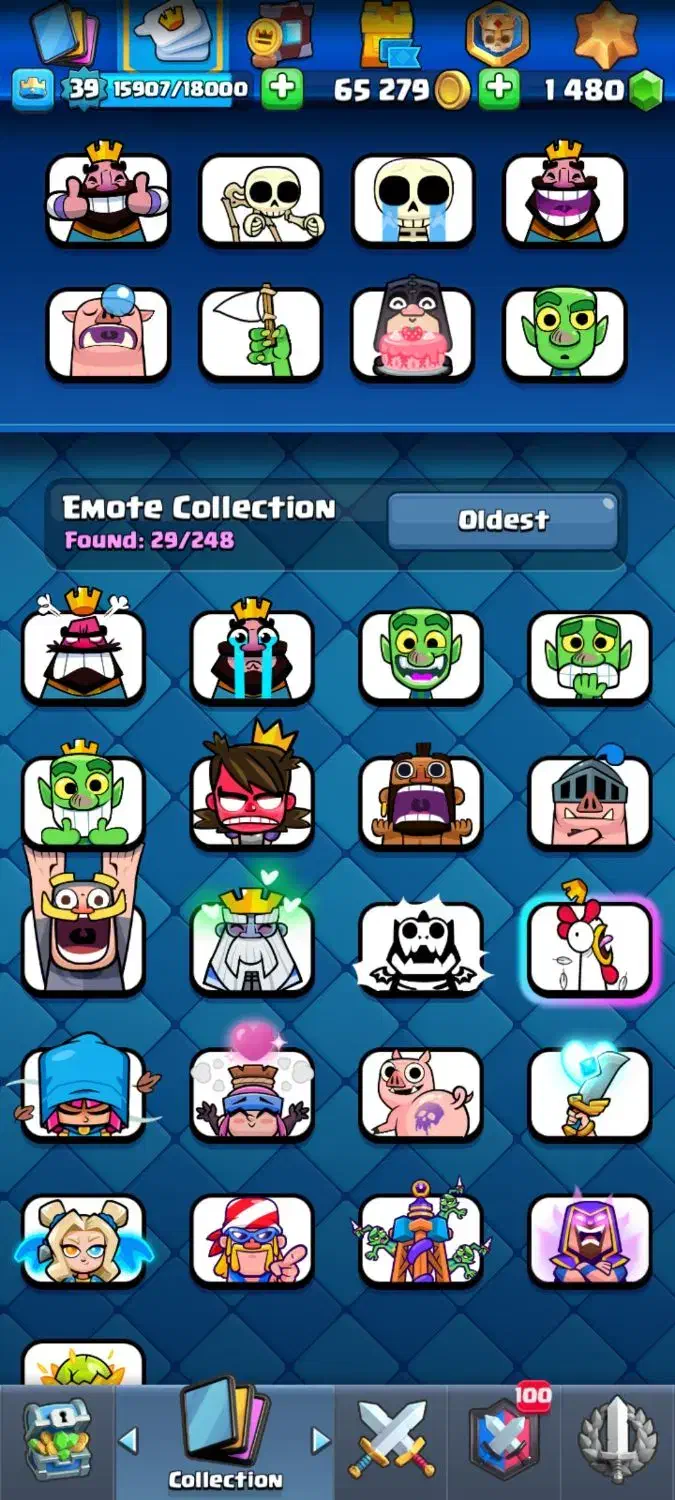Open the Events tab with the sword shield
This screenshot has height=1500, width=675.
617,1440
